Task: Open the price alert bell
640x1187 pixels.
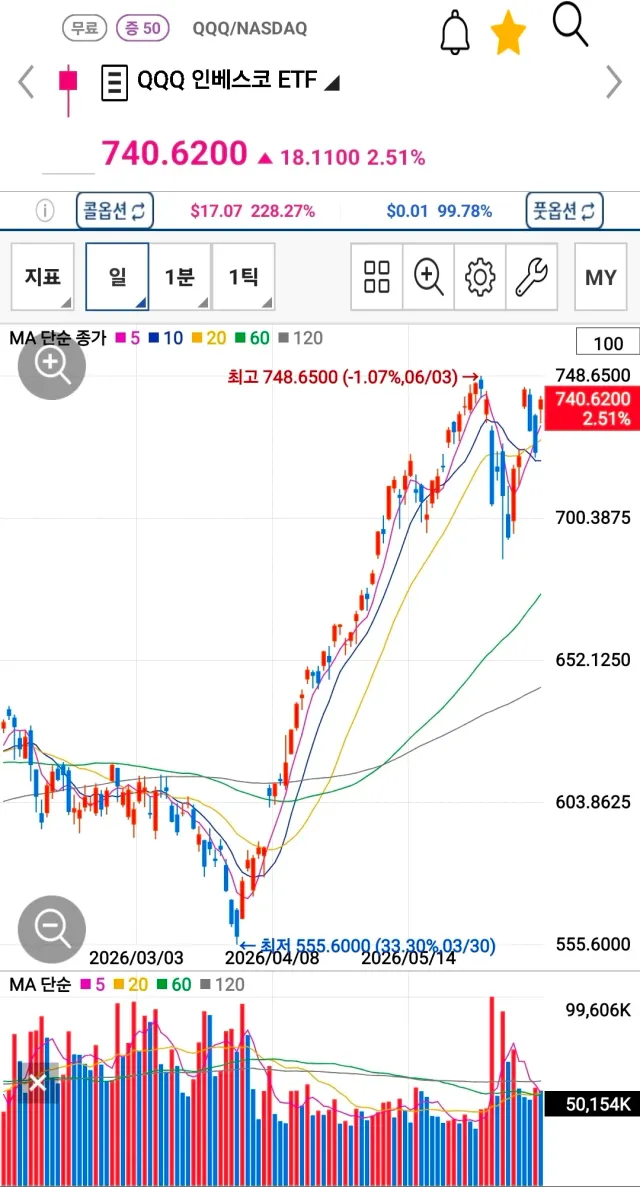Action: point(455,33)
